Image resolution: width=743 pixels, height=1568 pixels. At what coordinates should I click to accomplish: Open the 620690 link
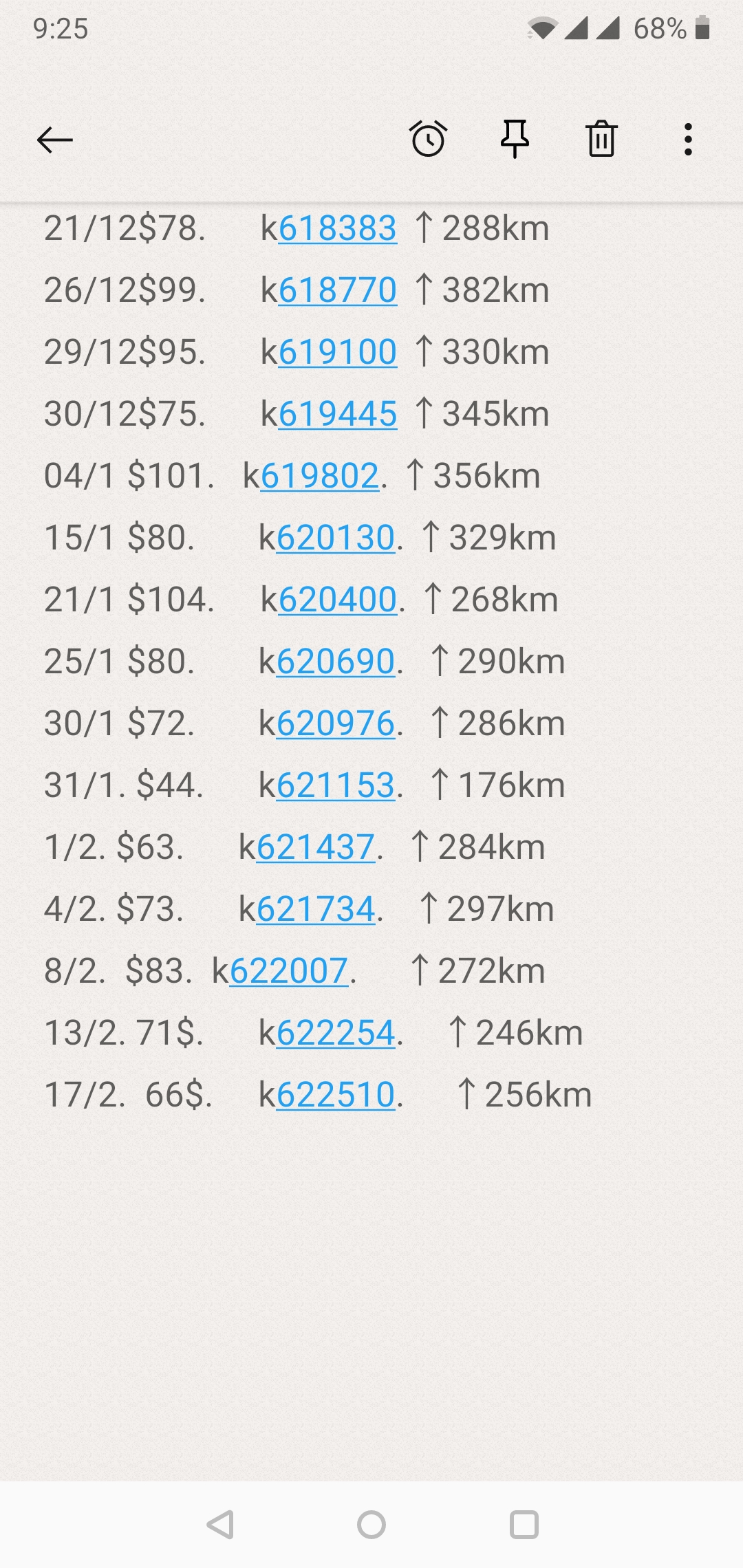click(336, 662)
